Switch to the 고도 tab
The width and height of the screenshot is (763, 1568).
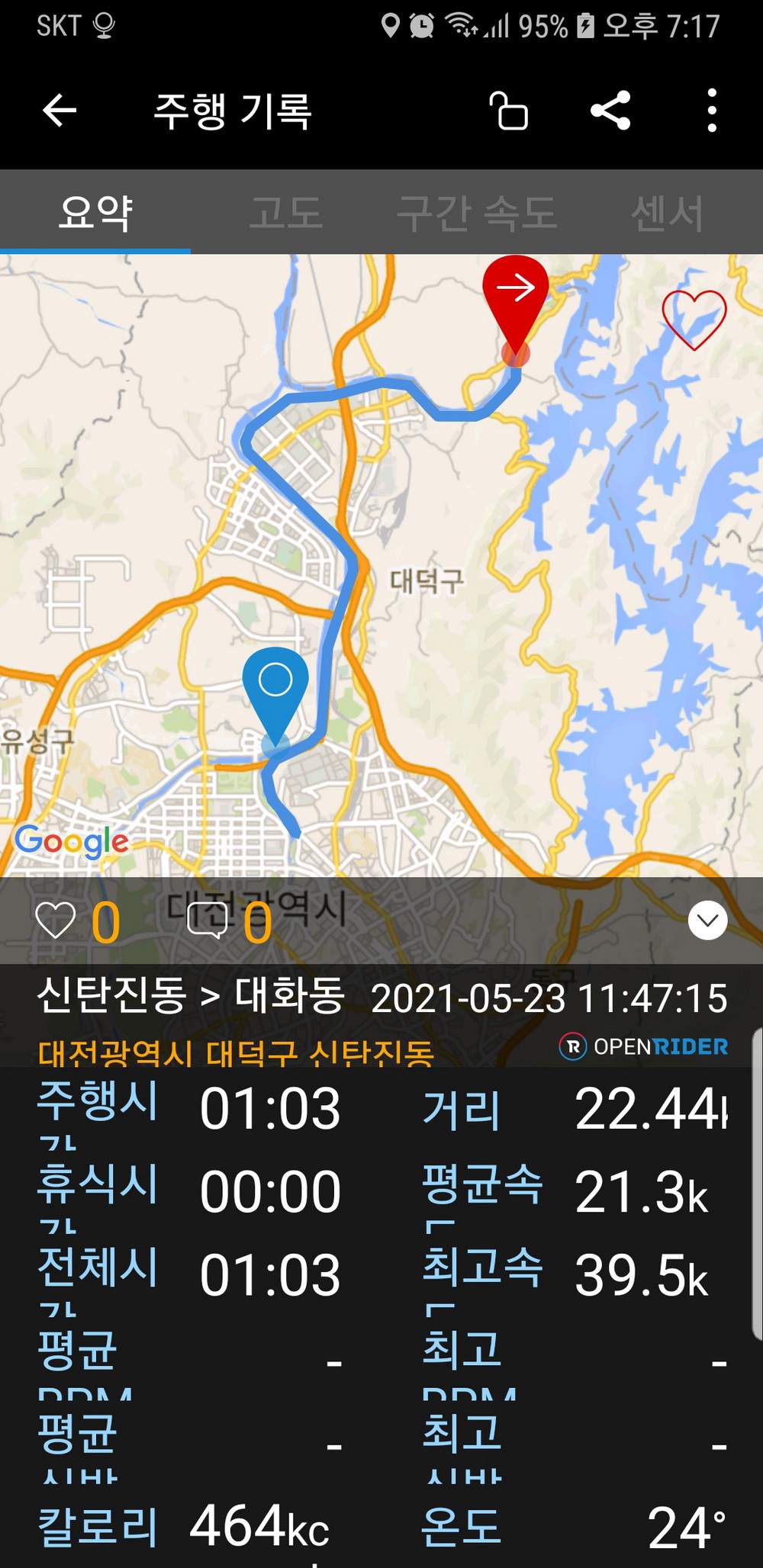click(286, 212)
